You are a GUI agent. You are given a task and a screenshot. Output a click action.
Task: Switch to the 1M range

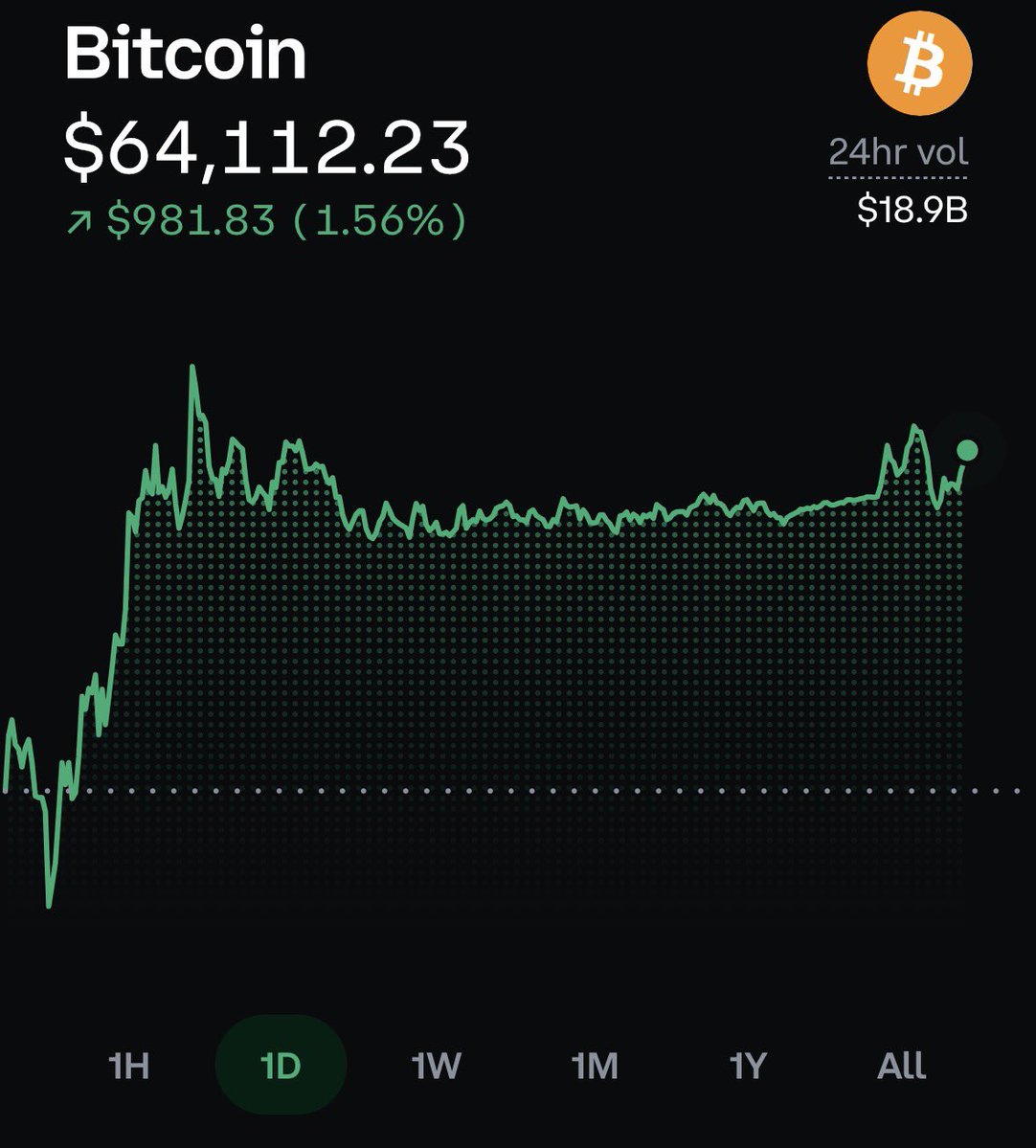pos(594,1066)
